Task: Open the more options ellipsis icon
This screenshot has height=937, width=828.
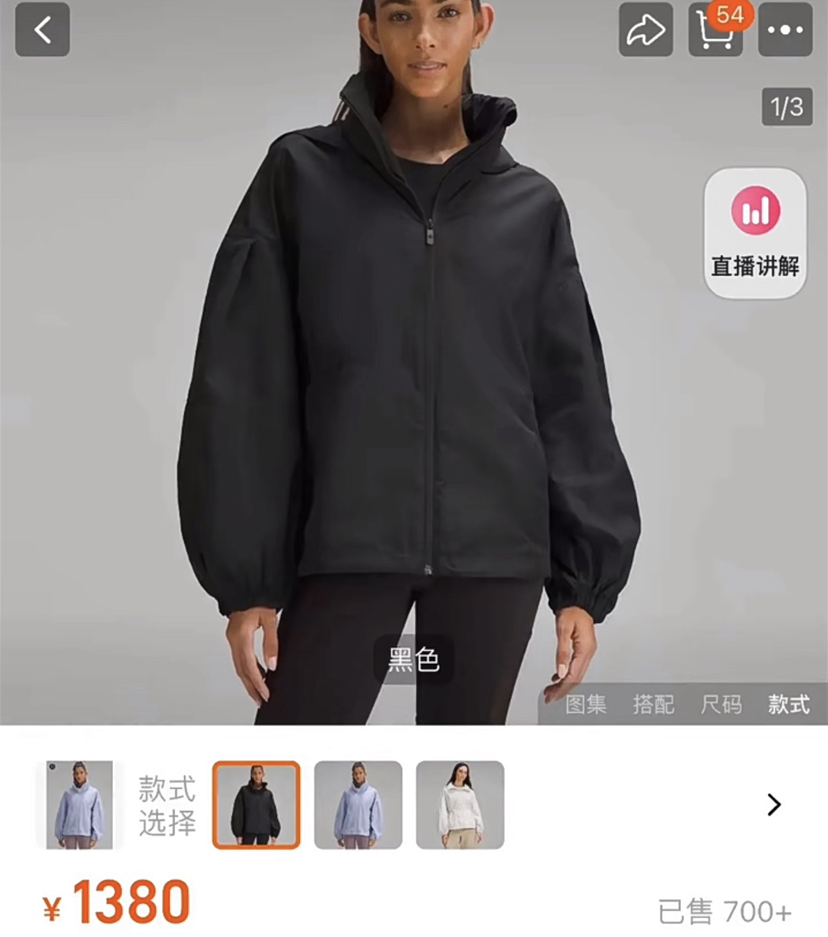Action: tap(787, 30)
